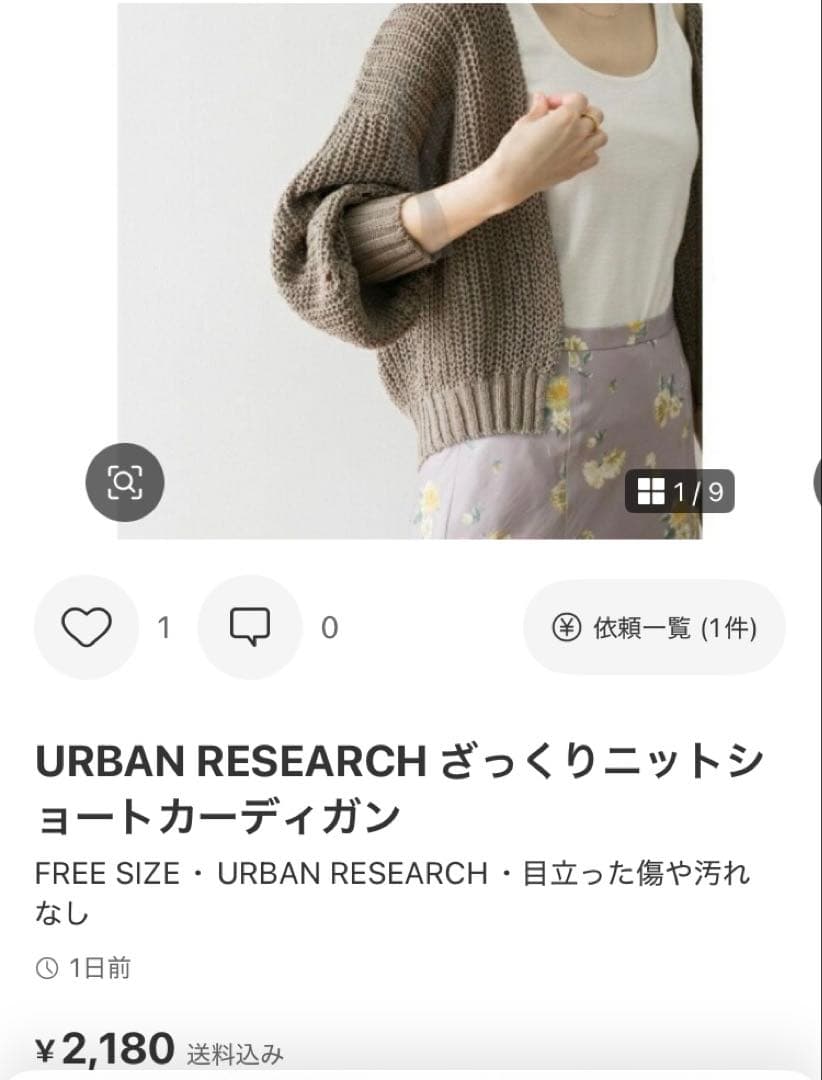Click the heart outline to favorite the cardigan

point(88,627)
